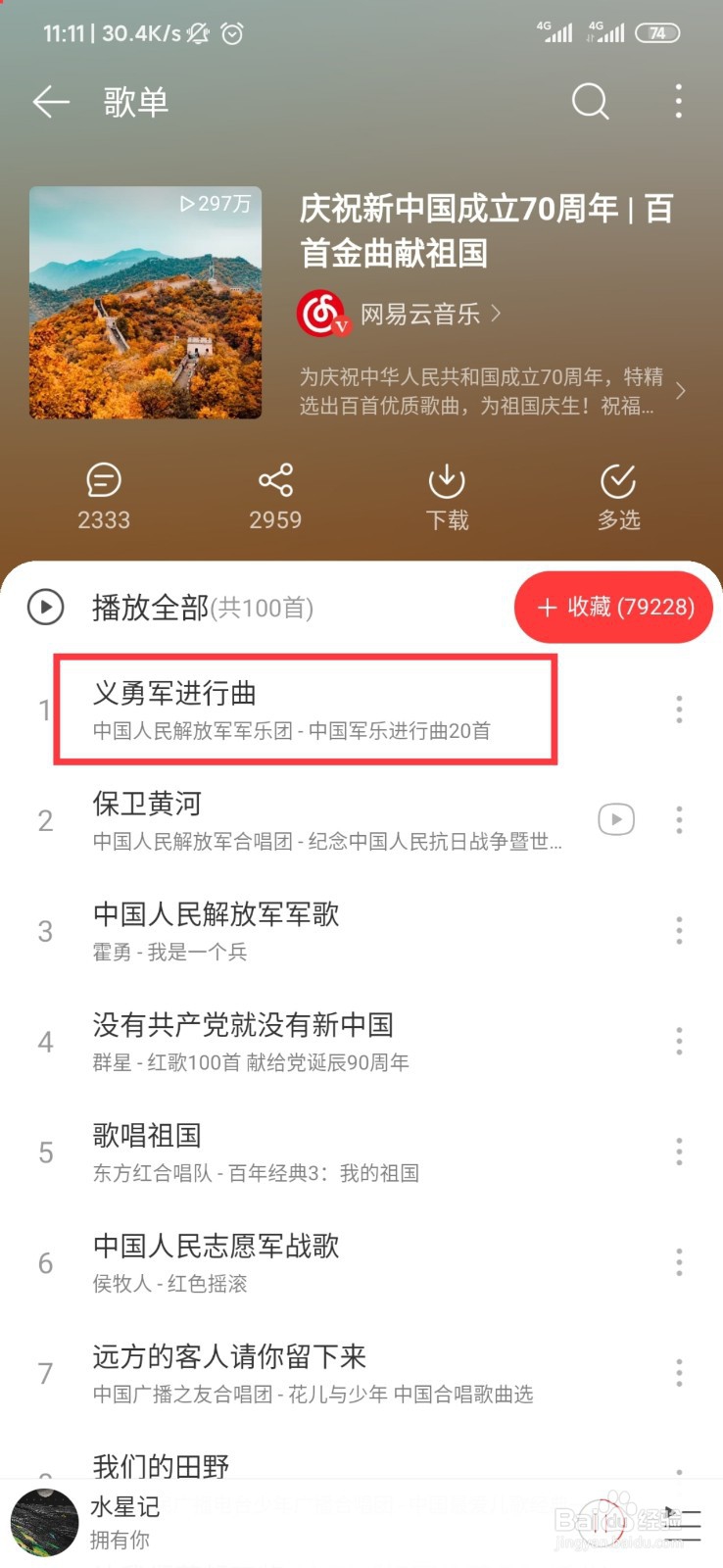Tap 收藏 to favorite the playlist
This screenshot has width=723, height=1568.
click(612, 608)
